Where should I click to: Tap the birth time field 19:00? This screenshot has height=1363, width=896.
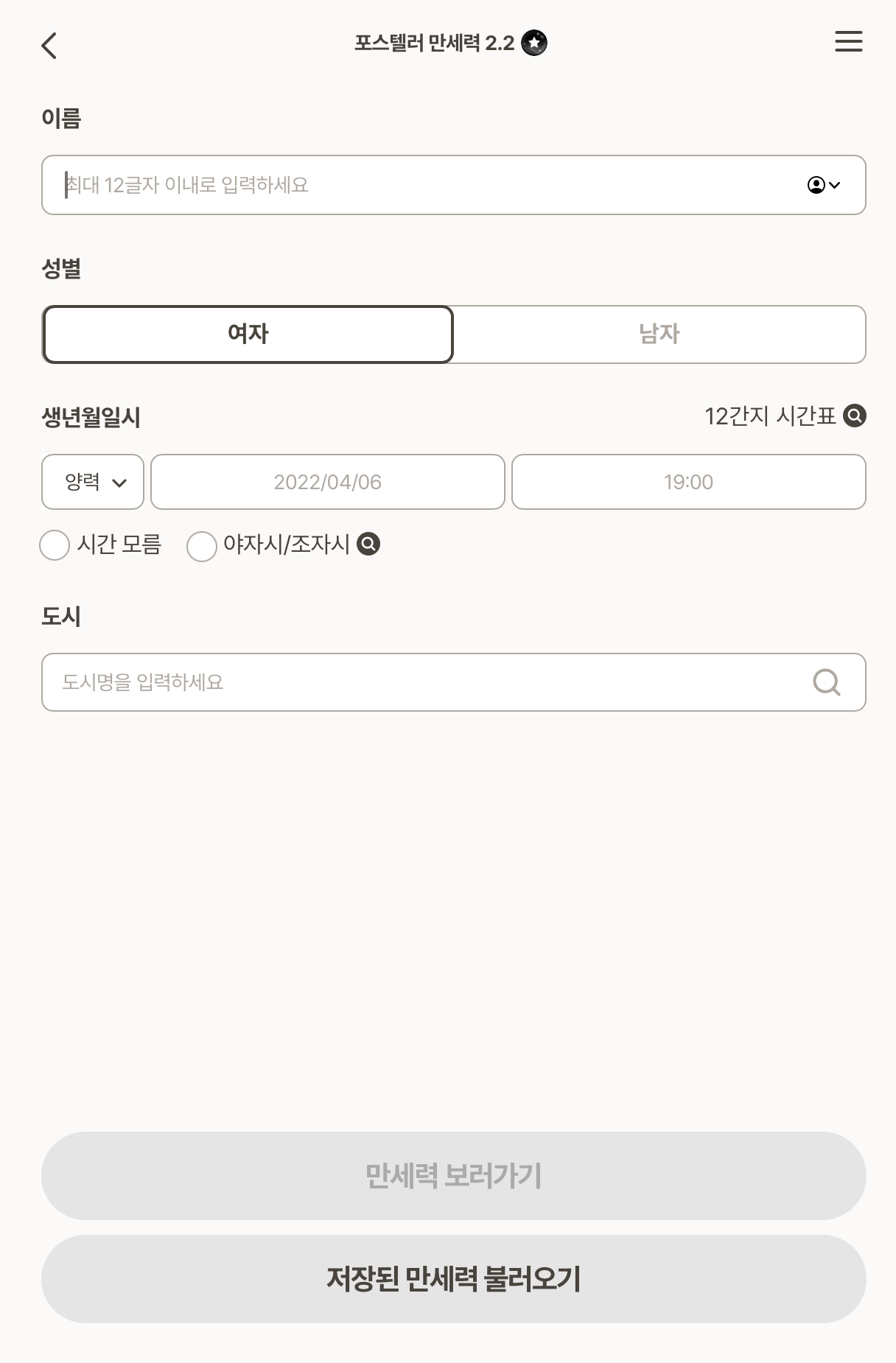688,482
